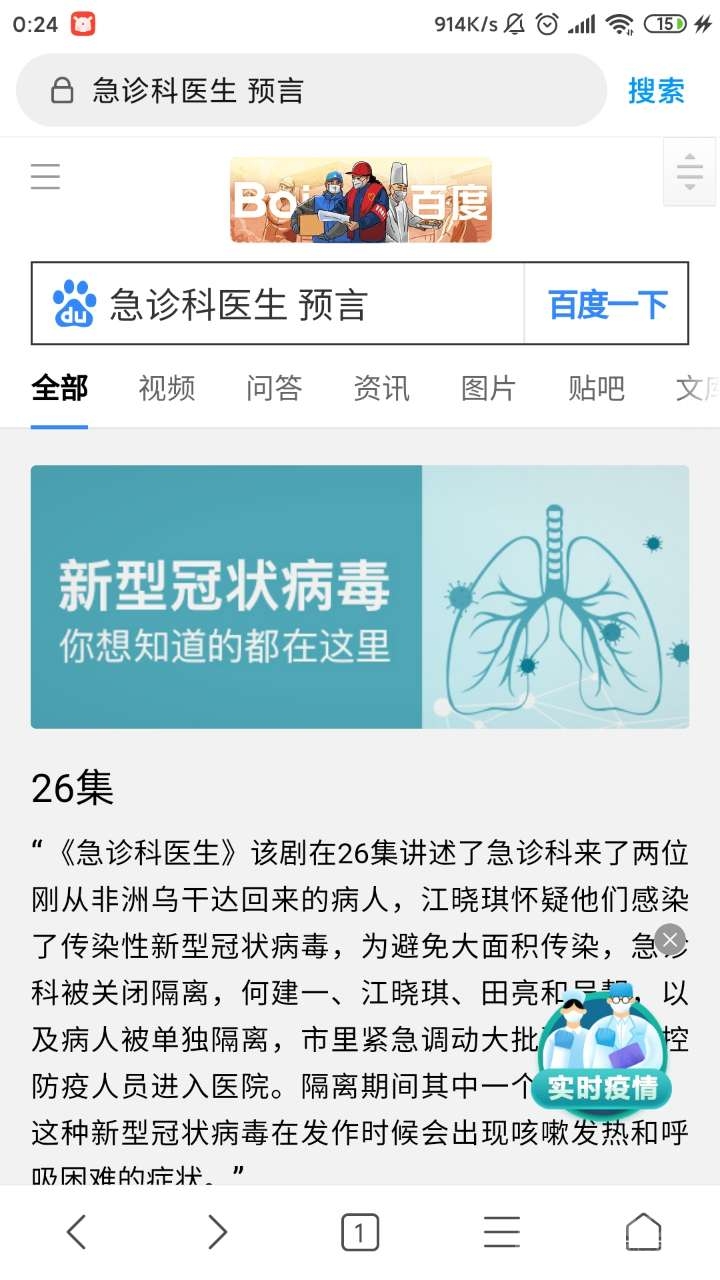The image size is (720, 1280).
Task: Switch to the 资讯 tab
Action: (x=381, y=388)
